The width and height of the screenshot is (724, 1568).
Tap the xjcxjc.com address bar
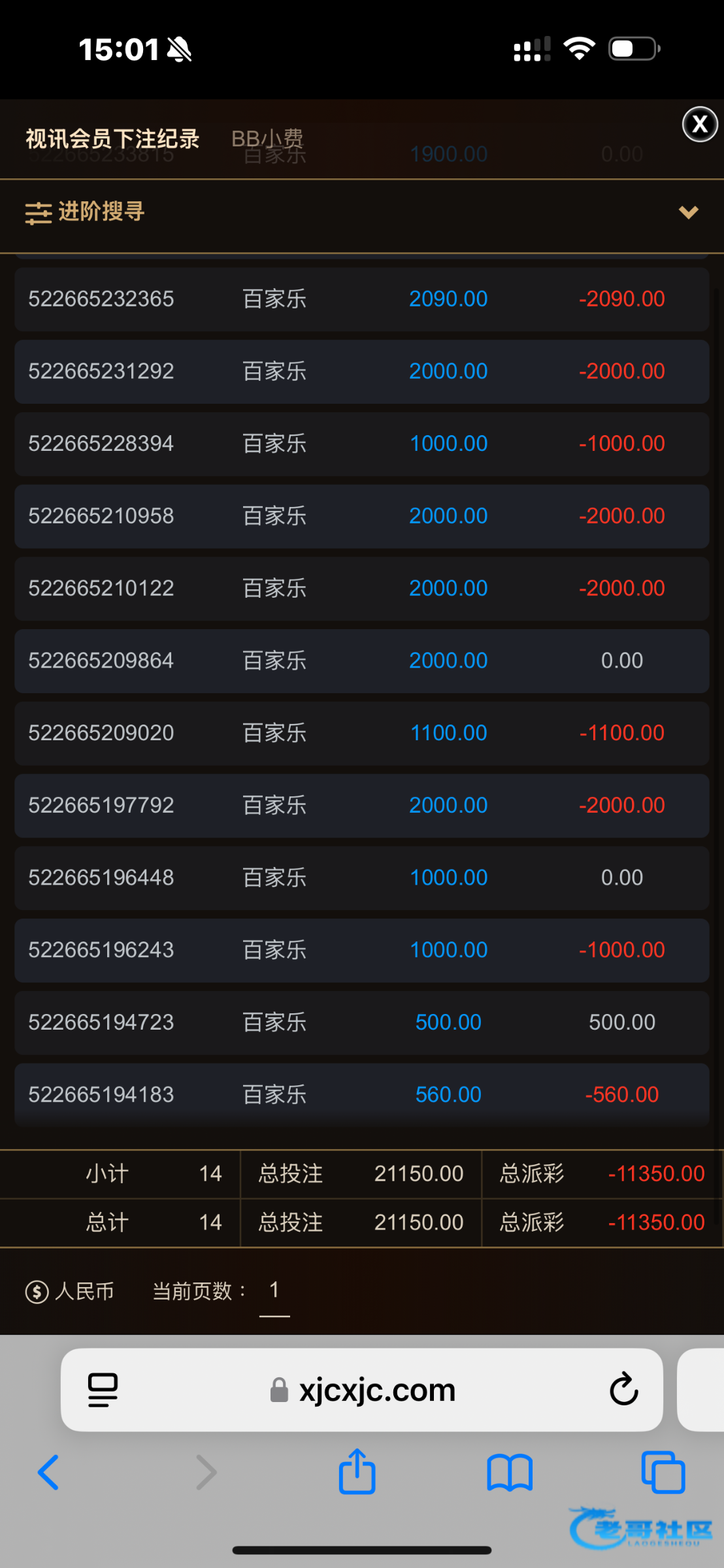pyautogui.click(x=363, y=1390)
